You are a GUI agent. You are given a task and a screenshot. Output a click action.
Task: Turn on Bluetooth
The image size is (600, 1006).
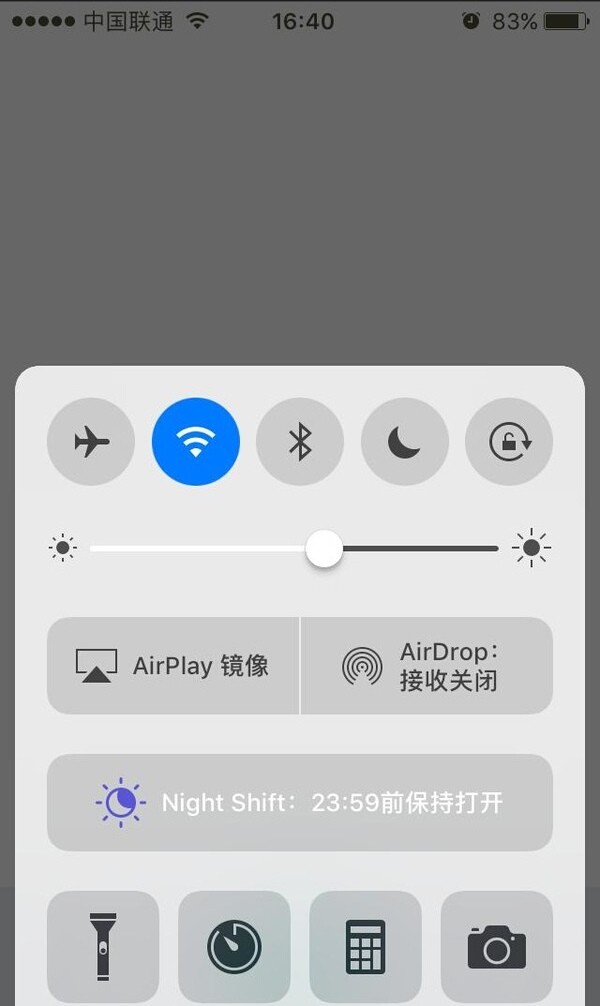[300, 441]
